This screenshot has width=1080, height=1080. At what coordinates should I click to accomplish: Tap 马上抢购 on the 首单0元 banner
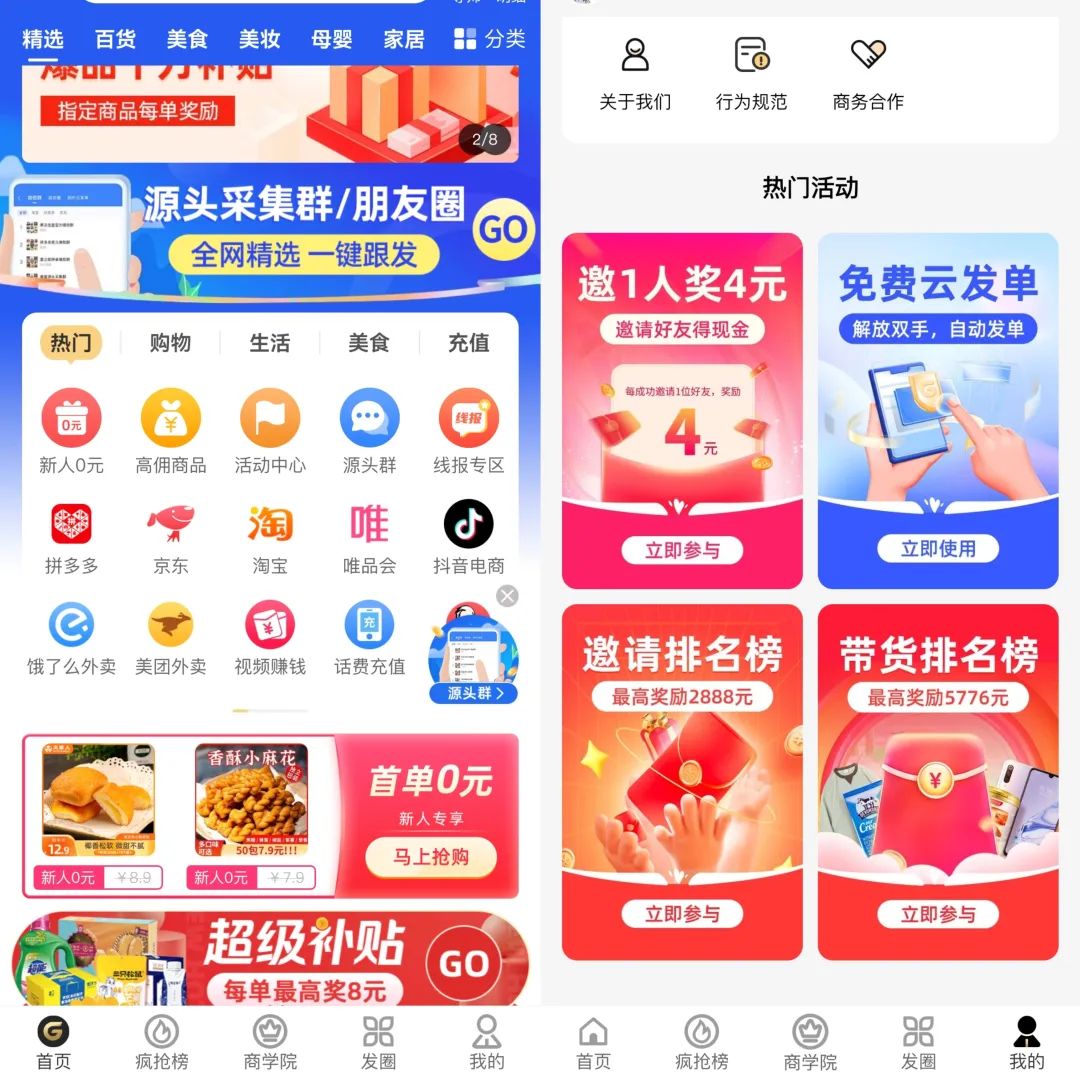click(x=431, y=857)
